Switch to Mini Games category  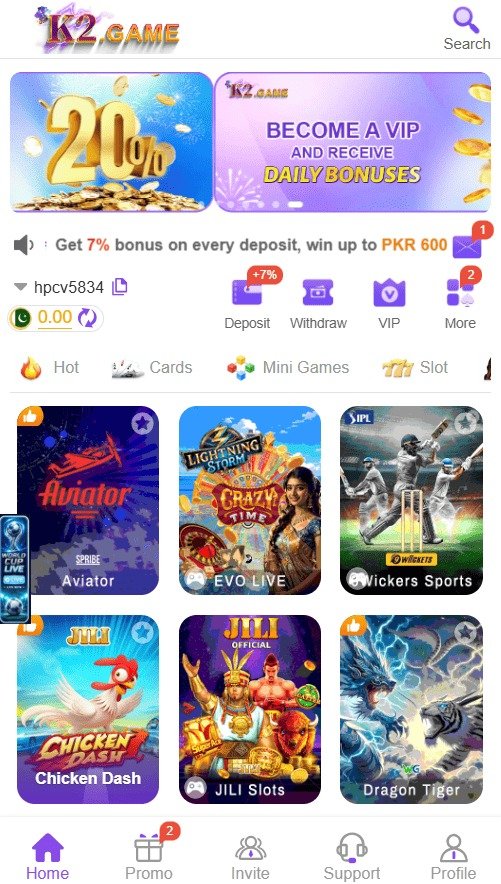coord(288,368)
